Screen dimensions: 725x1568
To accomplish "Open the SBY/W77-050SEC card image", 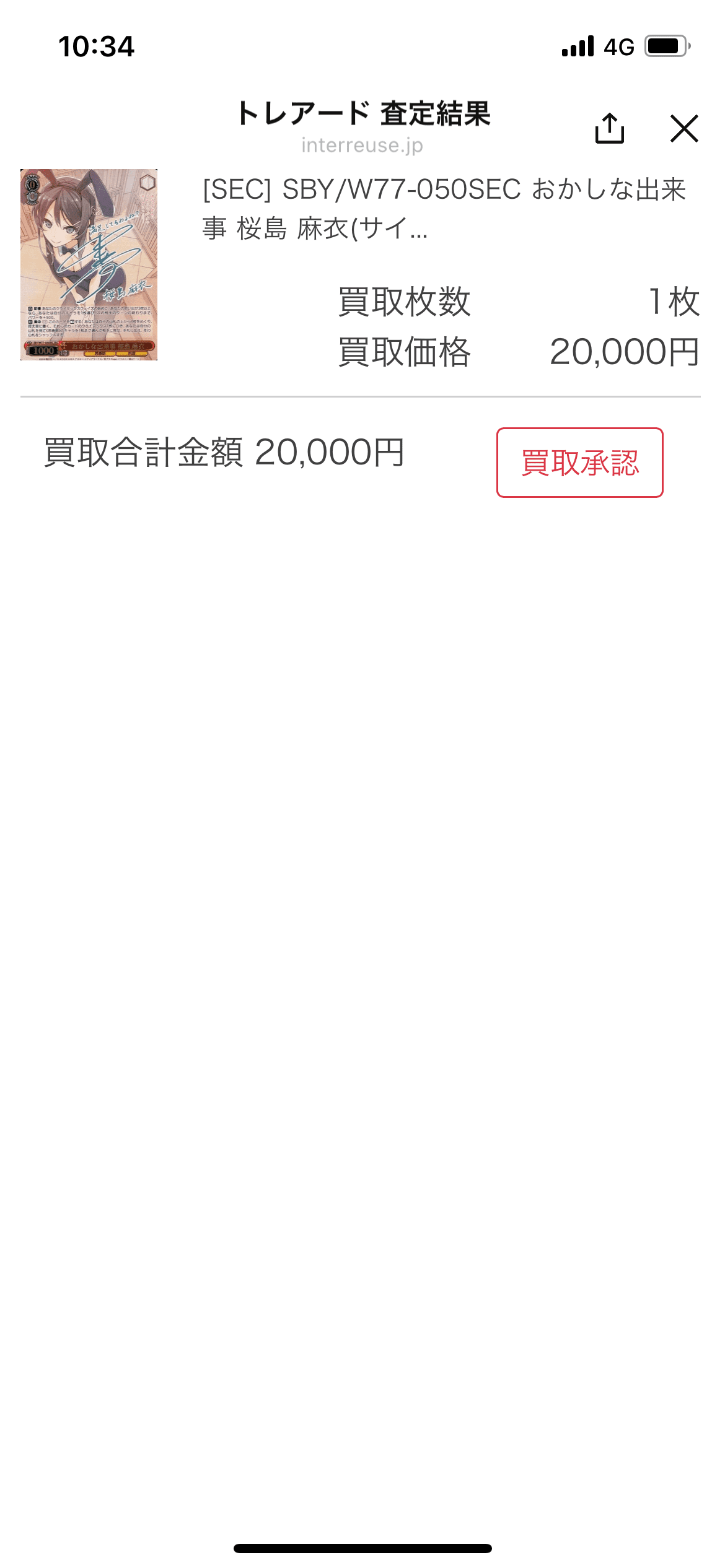I will tap(89, 264).
